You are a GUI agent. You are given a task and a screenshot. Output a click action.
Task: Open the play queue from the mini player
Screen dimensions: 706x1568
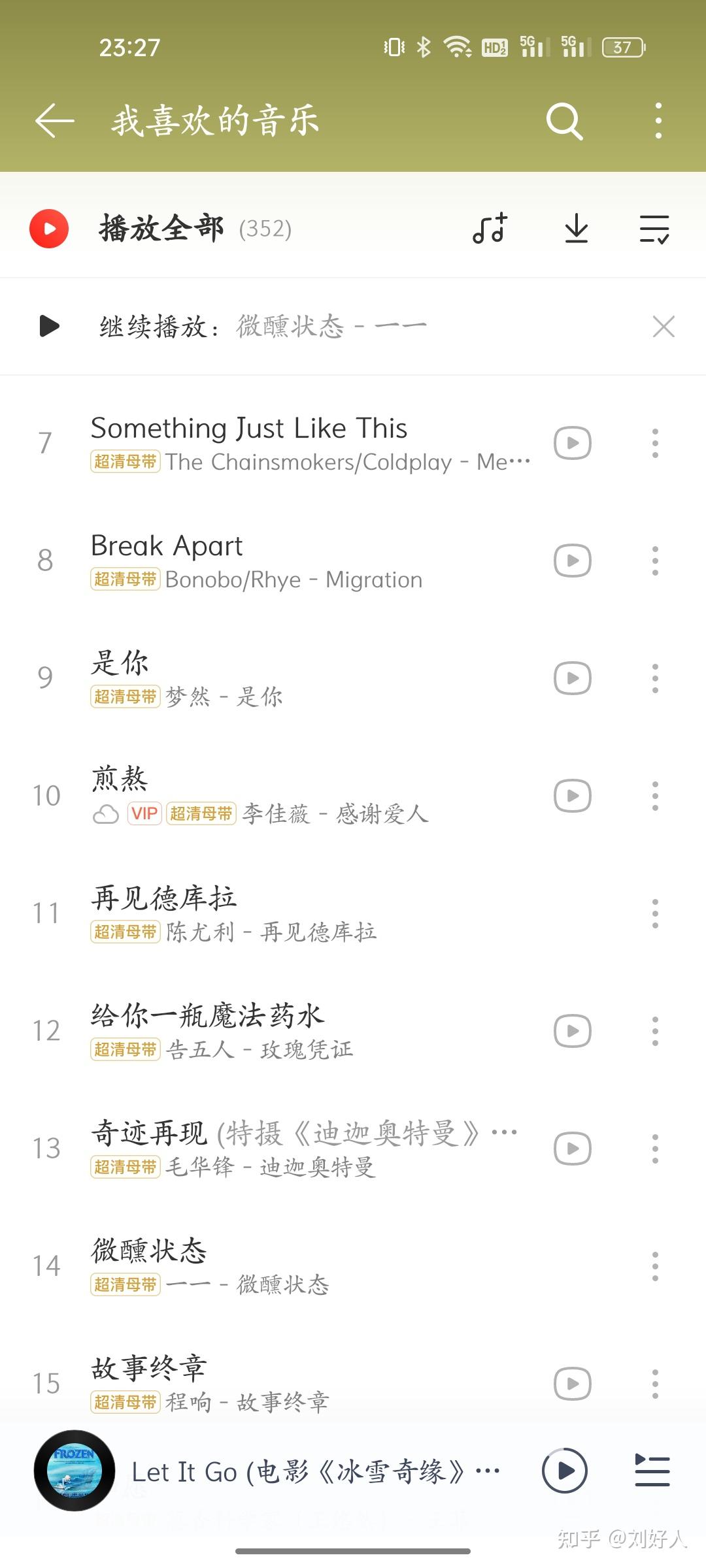tap(652, 1471)
